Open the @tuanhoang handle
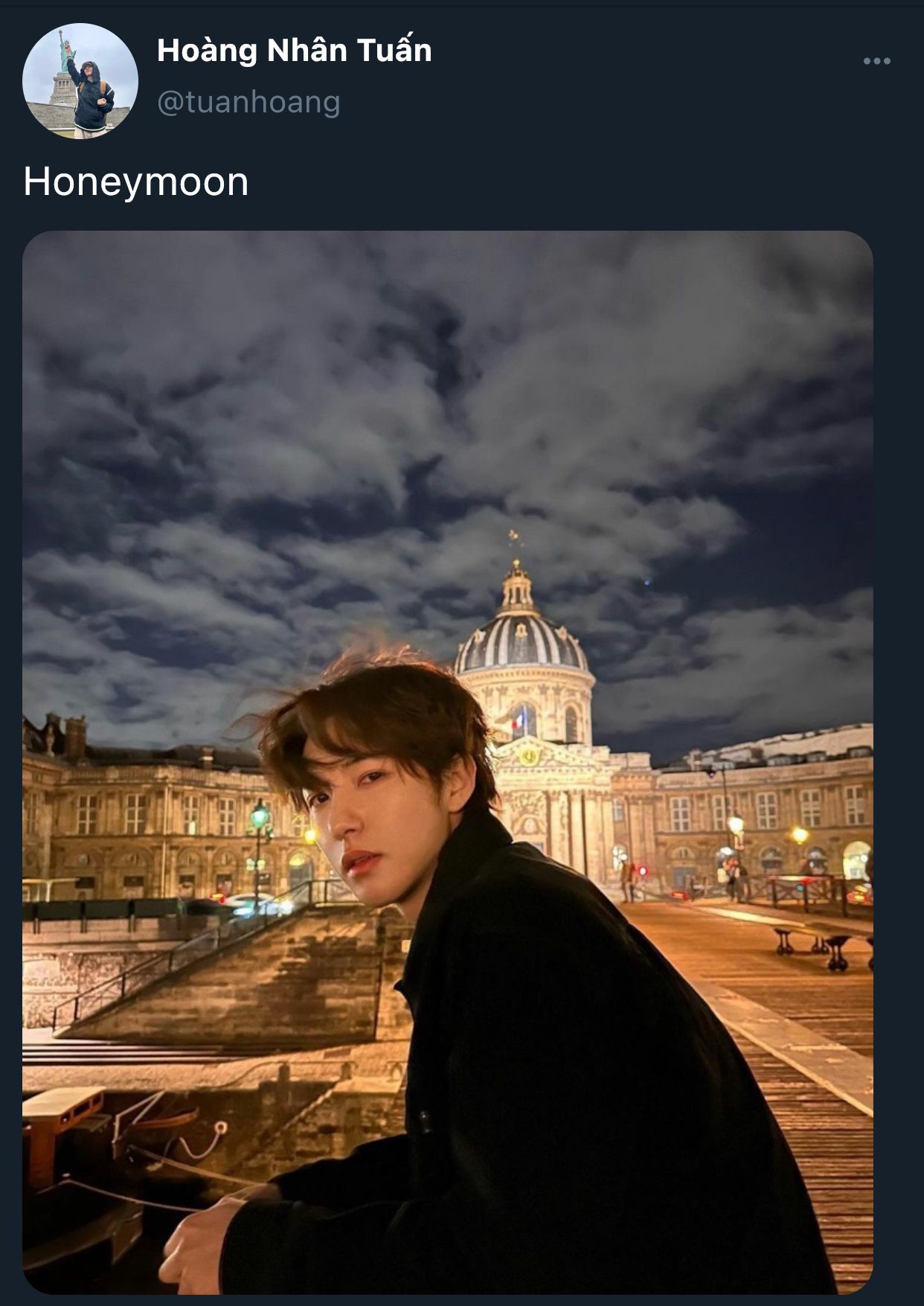The width and height of the screenshot is (924, 1306). tap(248, 102)
